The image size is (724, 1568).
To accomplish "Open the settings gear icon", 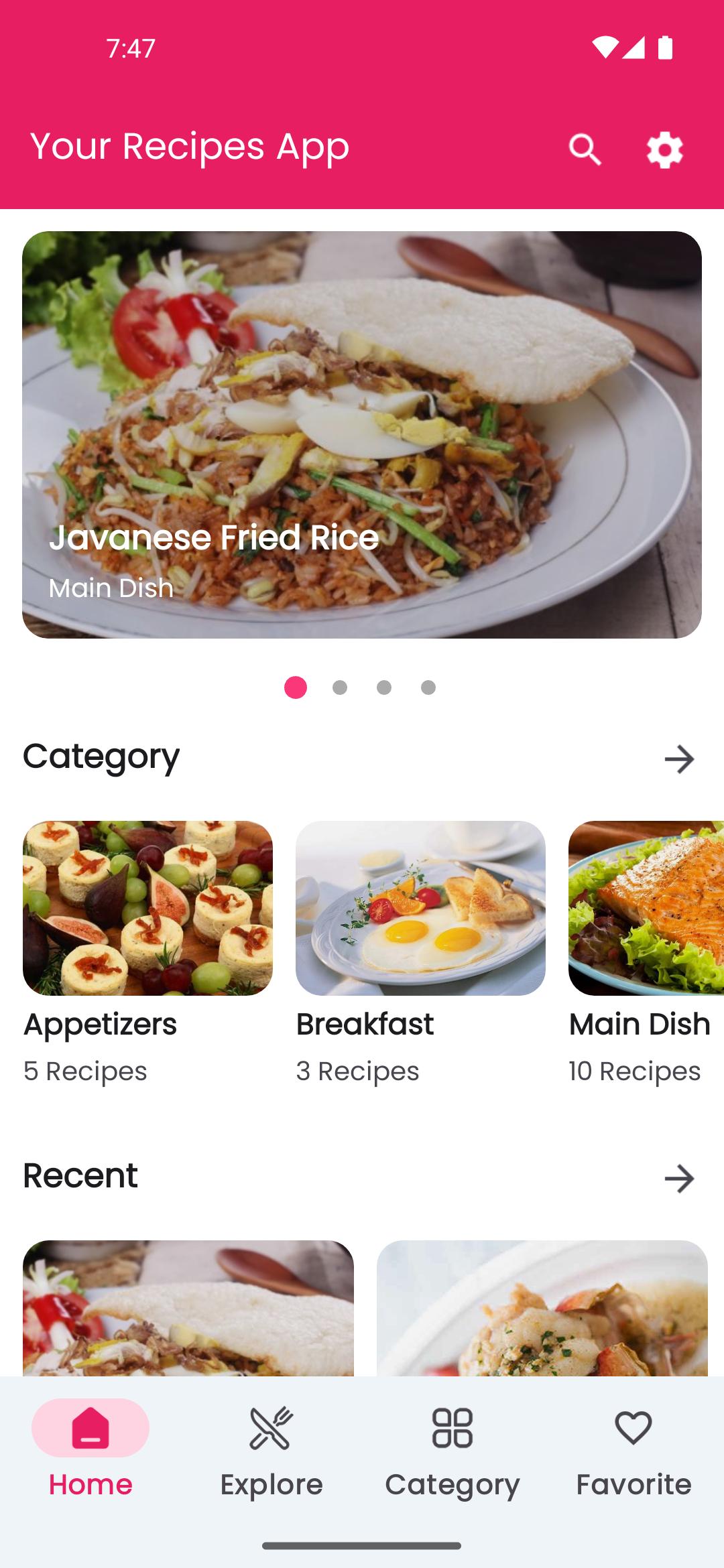I will 663,149.
